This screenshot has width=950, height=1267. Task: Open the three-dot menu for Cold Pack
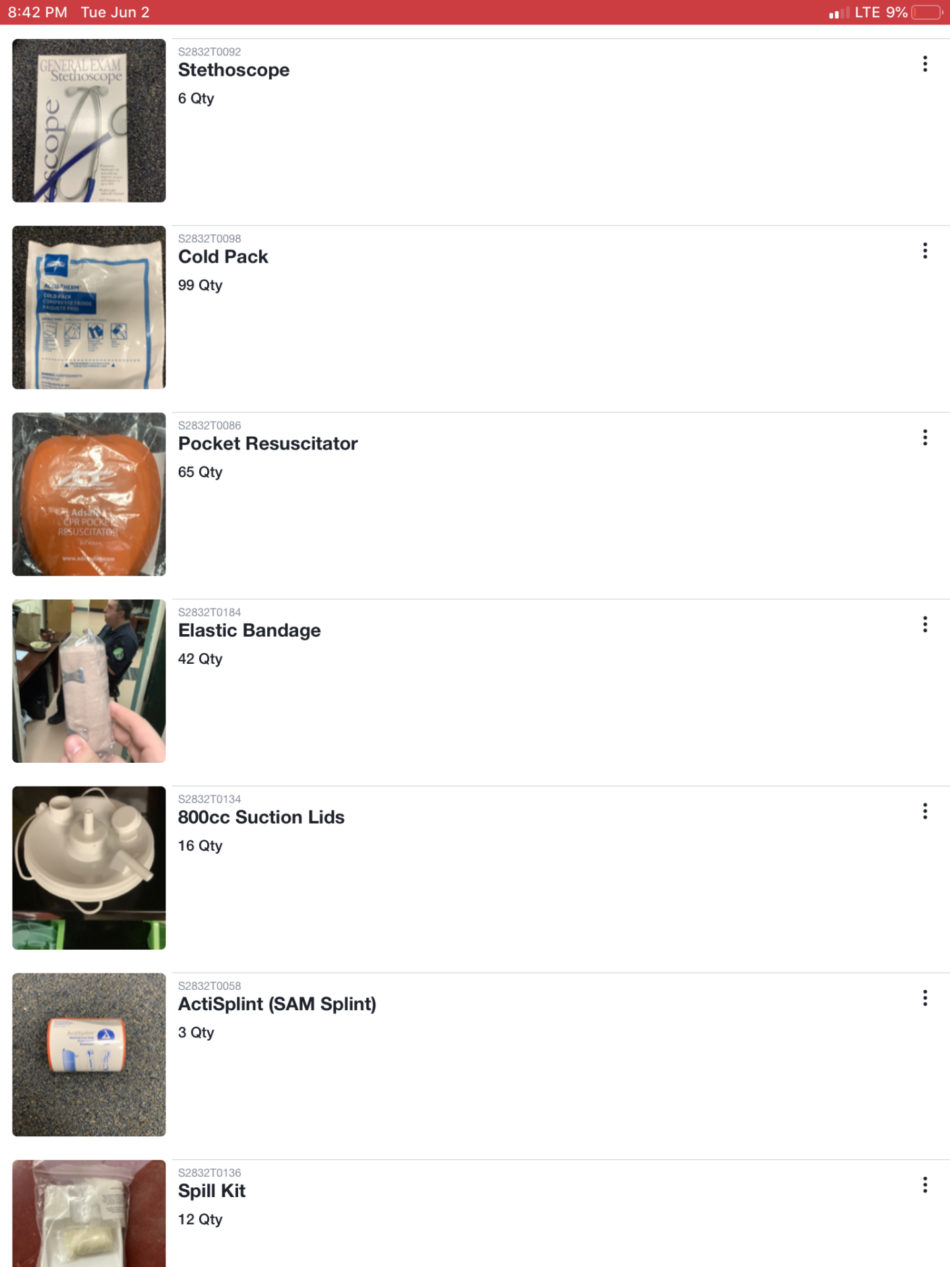(924, 250)
